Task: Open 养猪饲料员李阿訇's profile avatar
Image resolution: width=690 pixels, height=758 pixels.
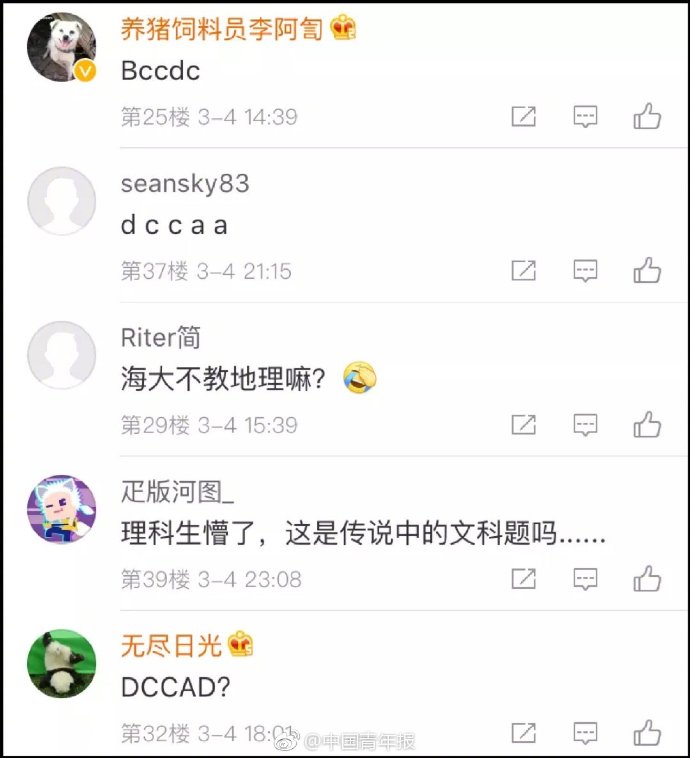Action: click(61, 47)
